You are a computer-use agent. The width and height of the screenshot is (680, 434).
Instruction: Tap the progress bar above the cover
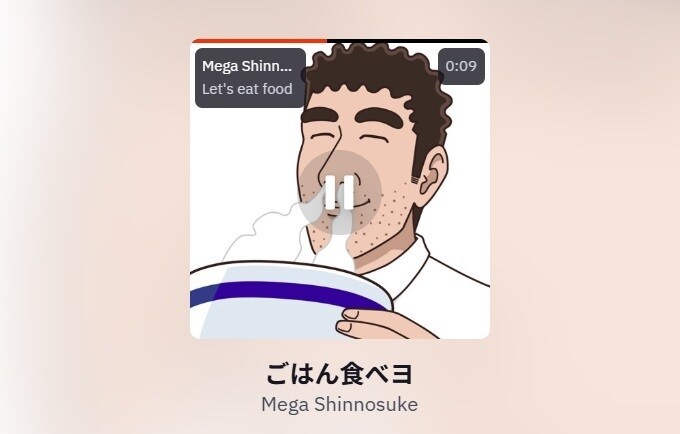point(339,41)
